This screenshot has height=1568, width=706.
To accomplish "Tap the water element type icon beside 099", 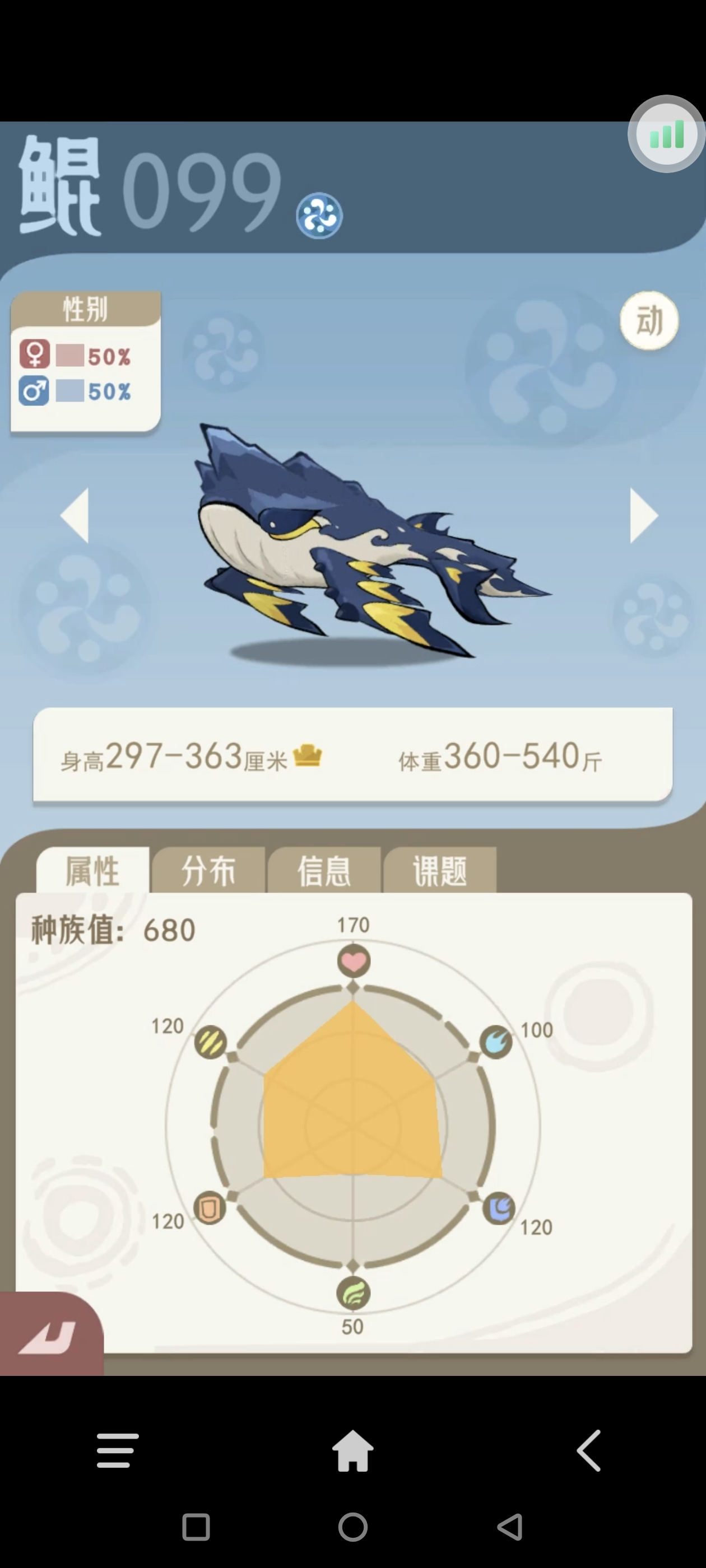I will tap(319, 216).
